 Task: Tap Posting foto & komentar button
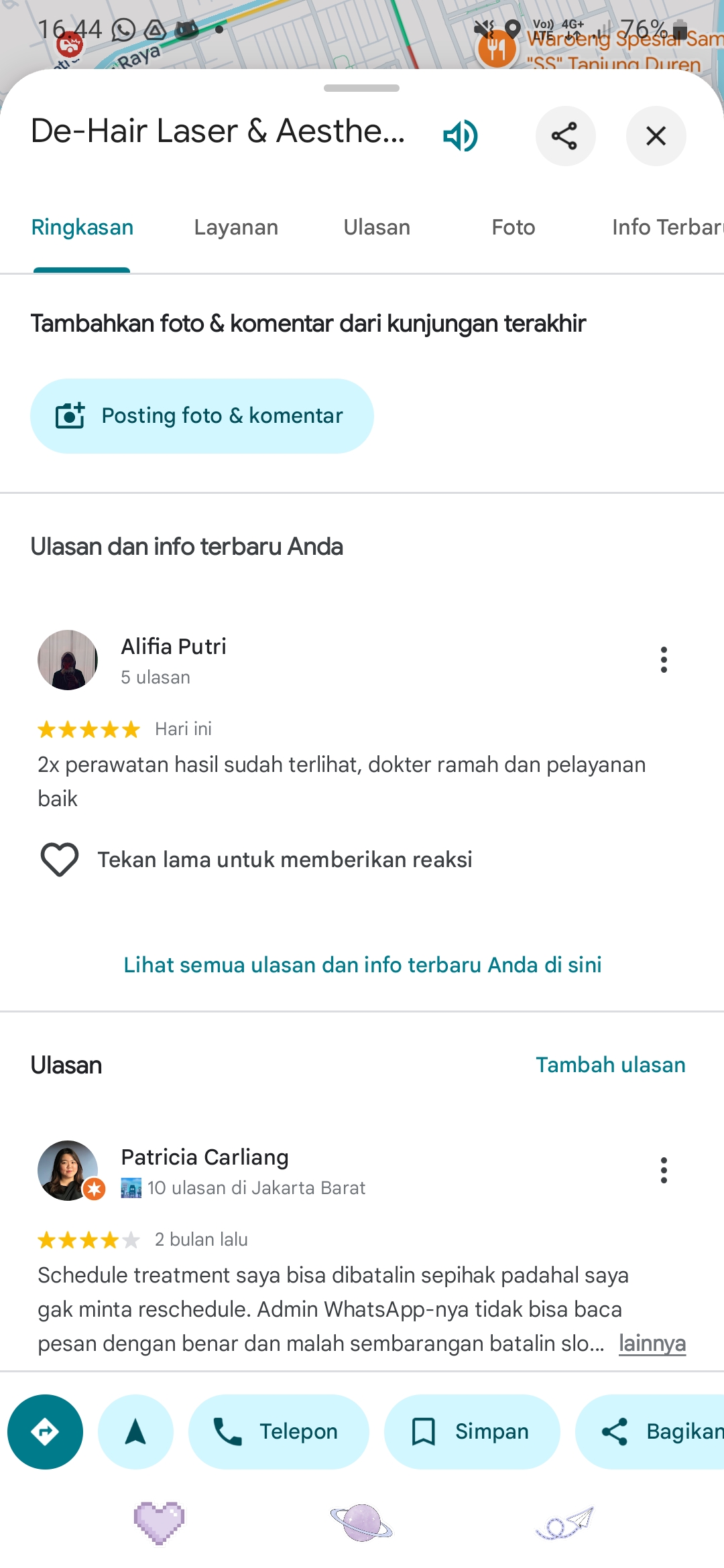point(202,416)
